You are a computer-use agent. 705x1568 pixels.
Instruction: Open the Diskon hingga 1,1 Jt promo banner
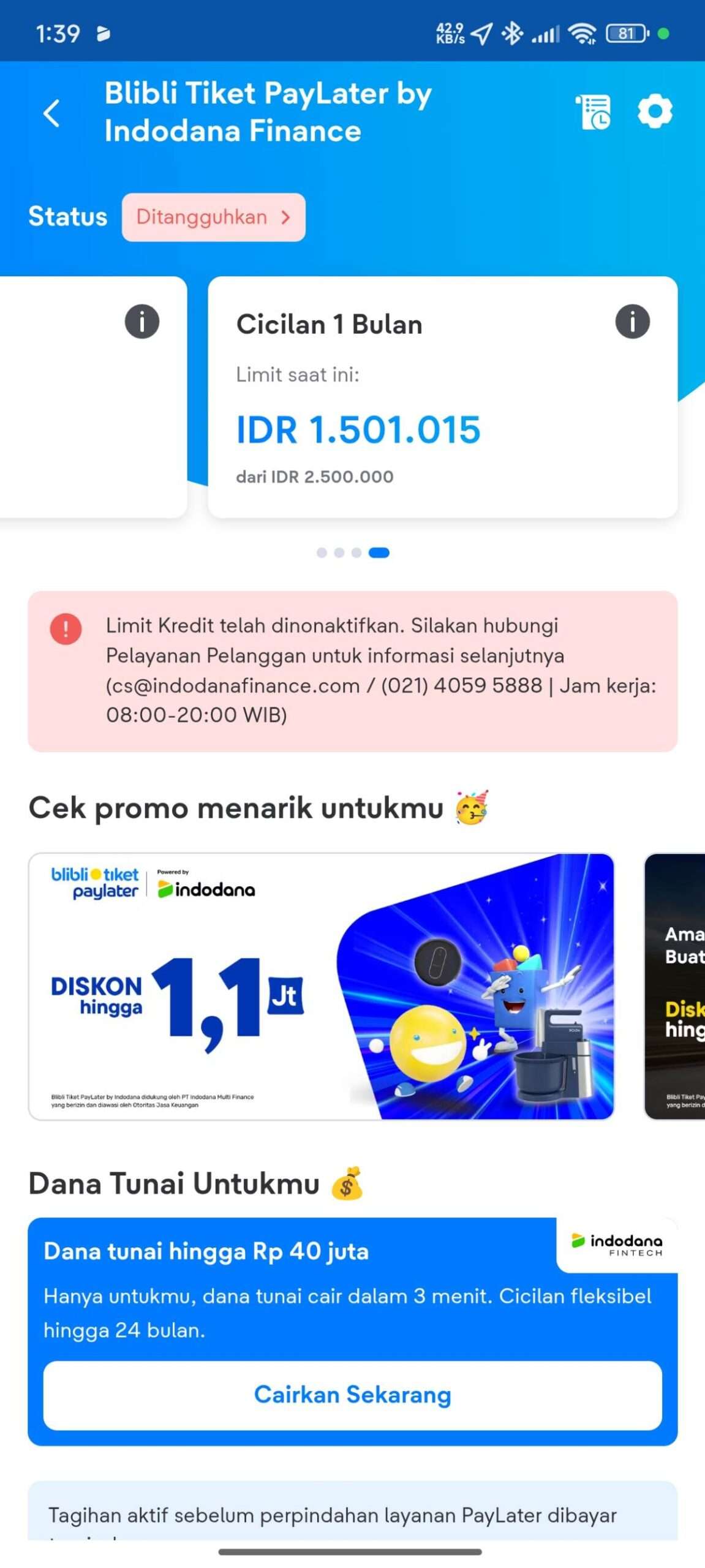[x=321, y=986]
